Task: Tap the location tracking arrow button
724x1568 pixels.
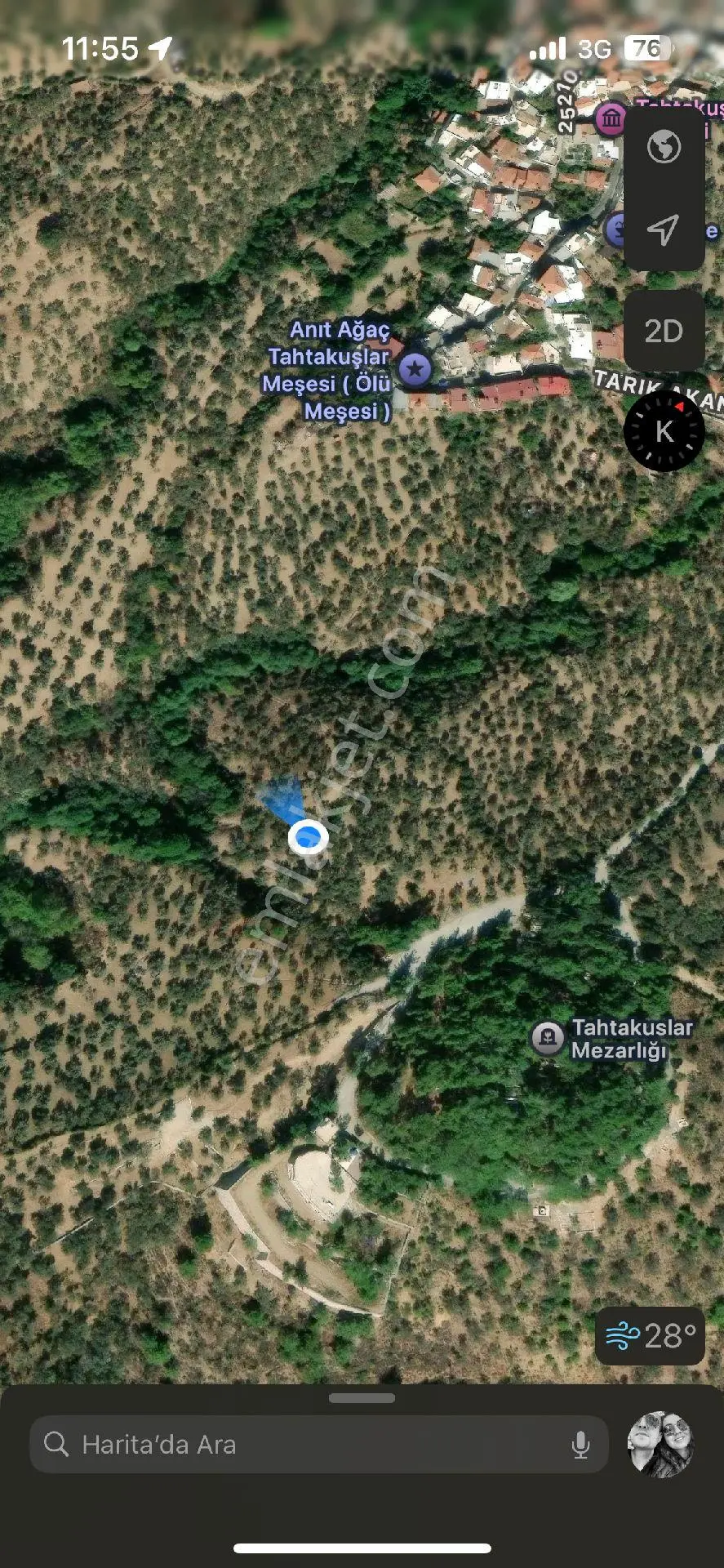Action: [664, 230]
